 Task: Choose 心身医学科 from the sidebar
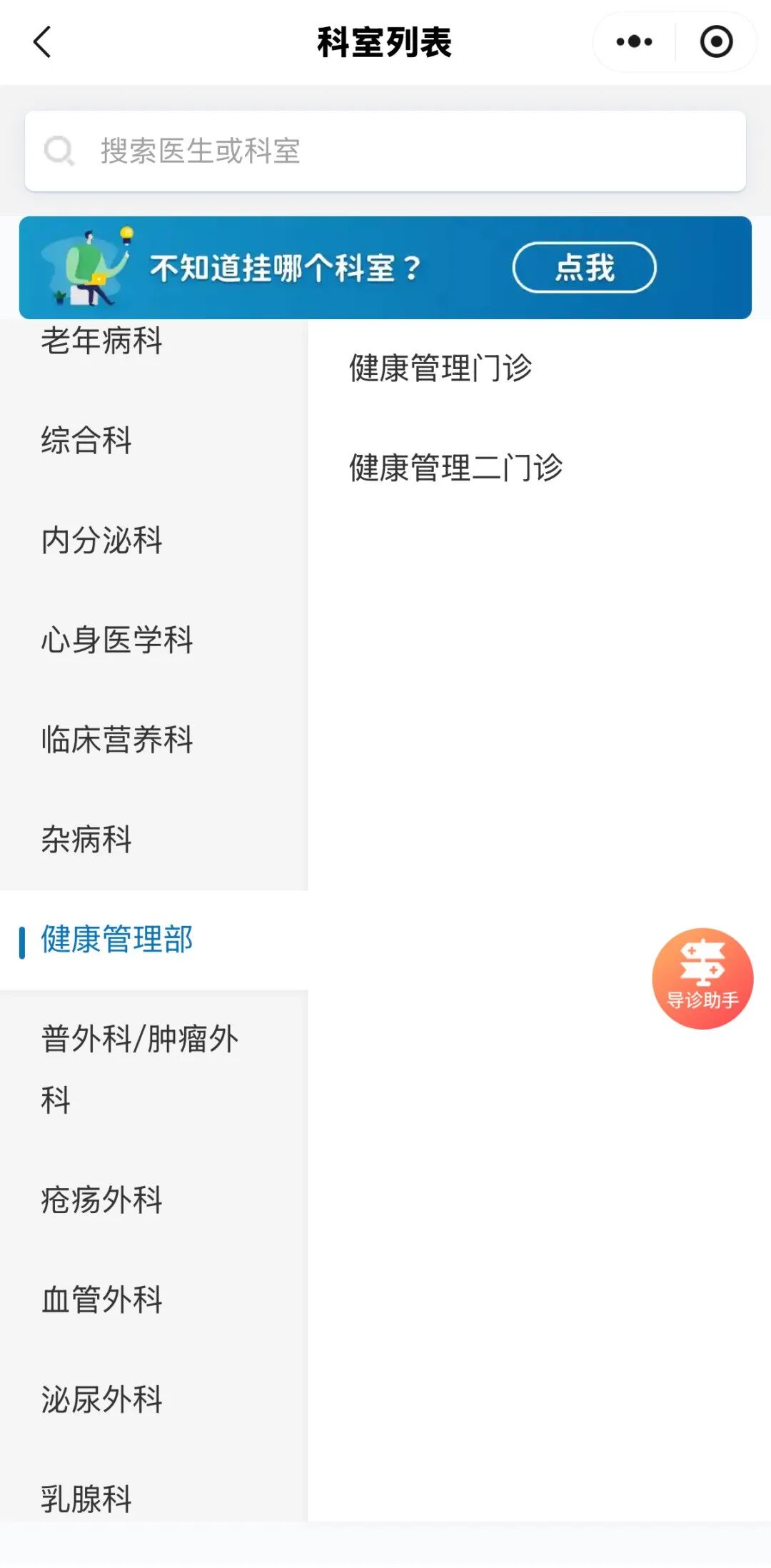click(x=117, y=640)
